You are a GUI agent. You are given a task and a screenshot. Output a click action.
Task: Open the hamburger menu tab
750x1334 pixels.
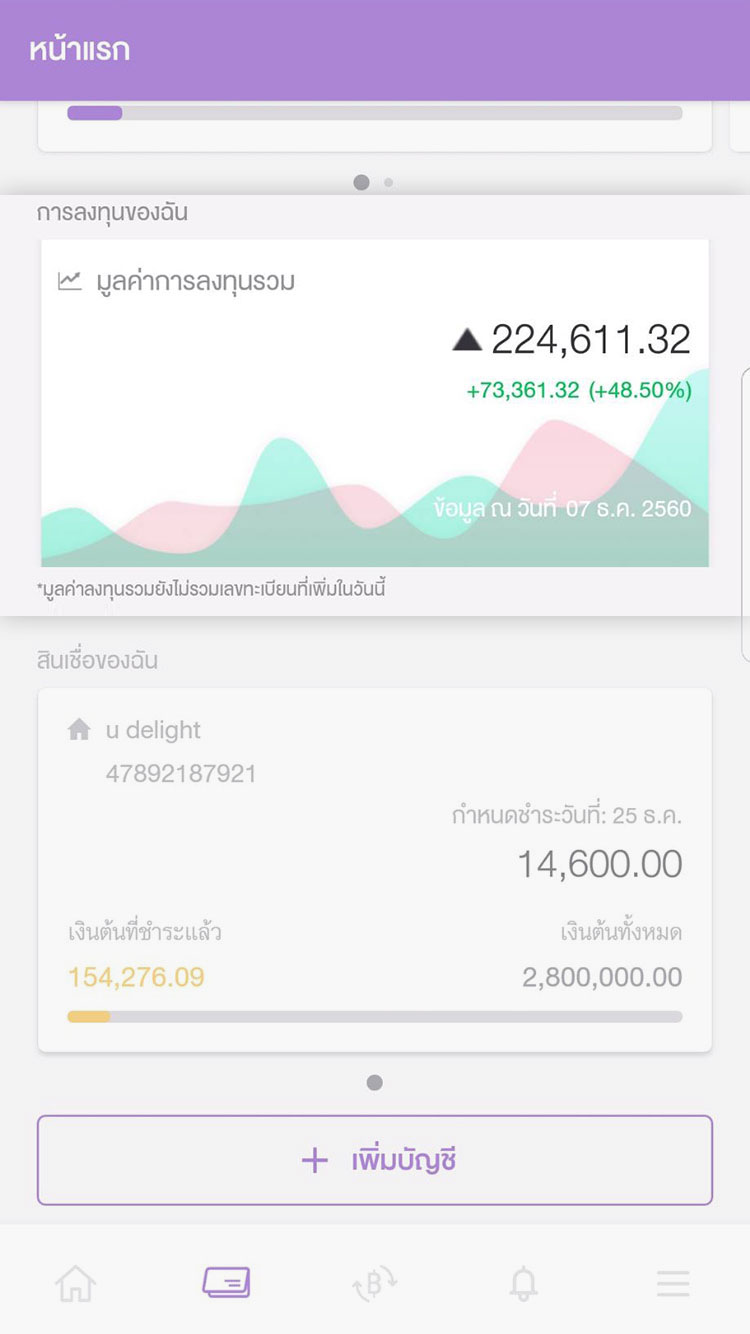pyautogui.click(x=673, y=1283)
